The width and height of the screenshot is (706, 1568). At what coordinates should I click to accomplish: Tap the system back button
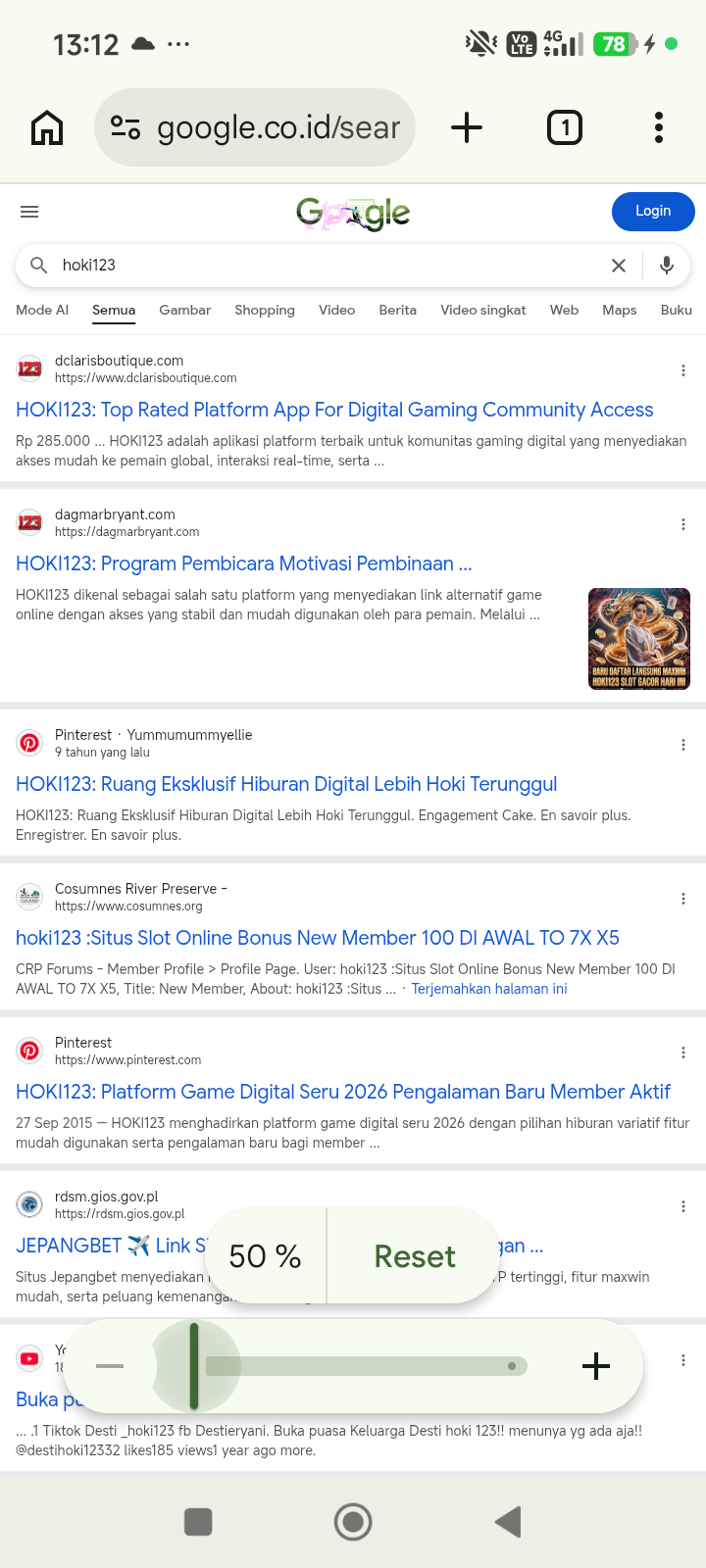(x=508, y=1522)
